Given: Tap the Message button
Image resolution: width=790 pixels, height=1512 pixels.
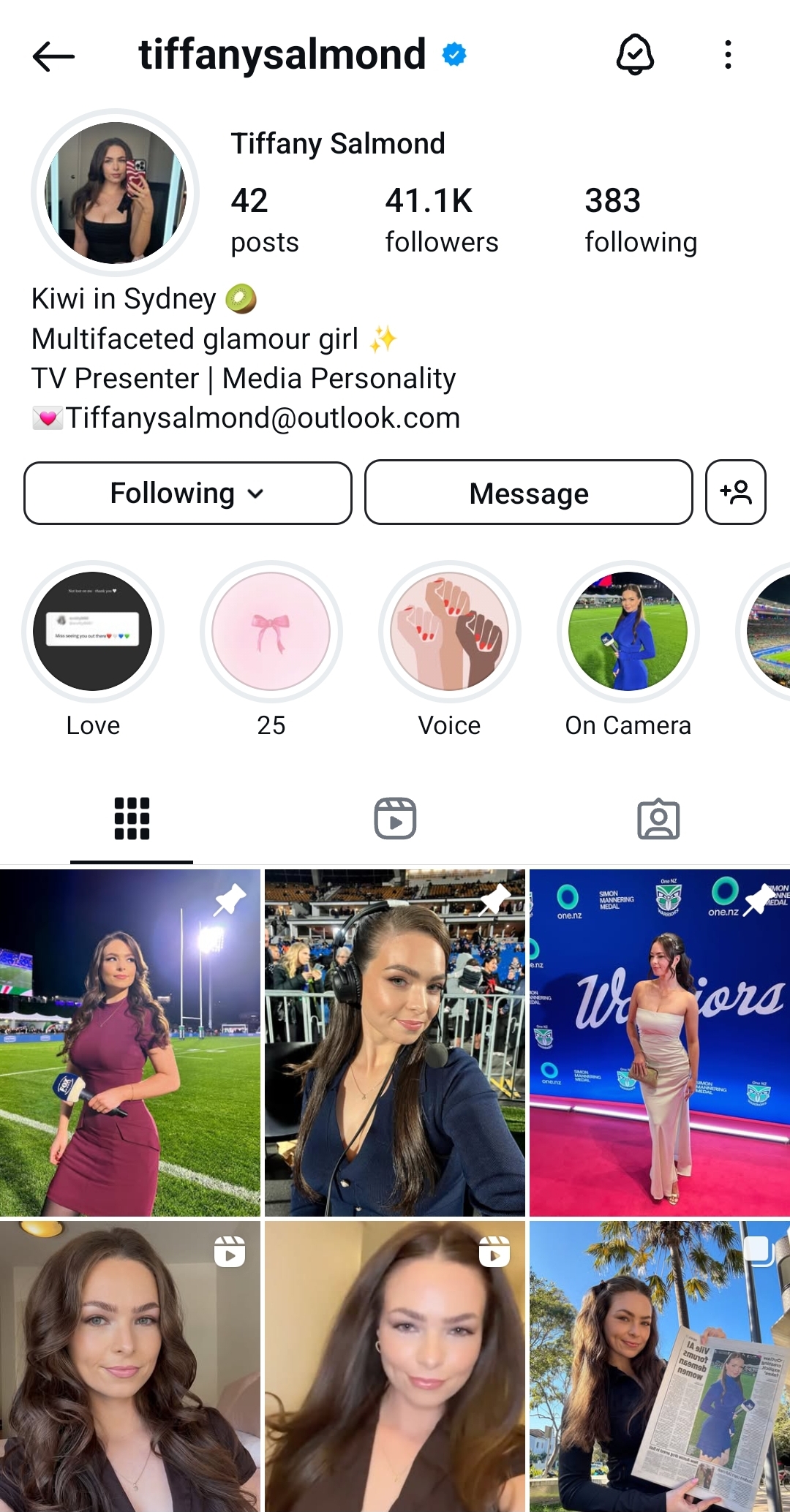Looking at the screenshot, I should pos(529,493).
